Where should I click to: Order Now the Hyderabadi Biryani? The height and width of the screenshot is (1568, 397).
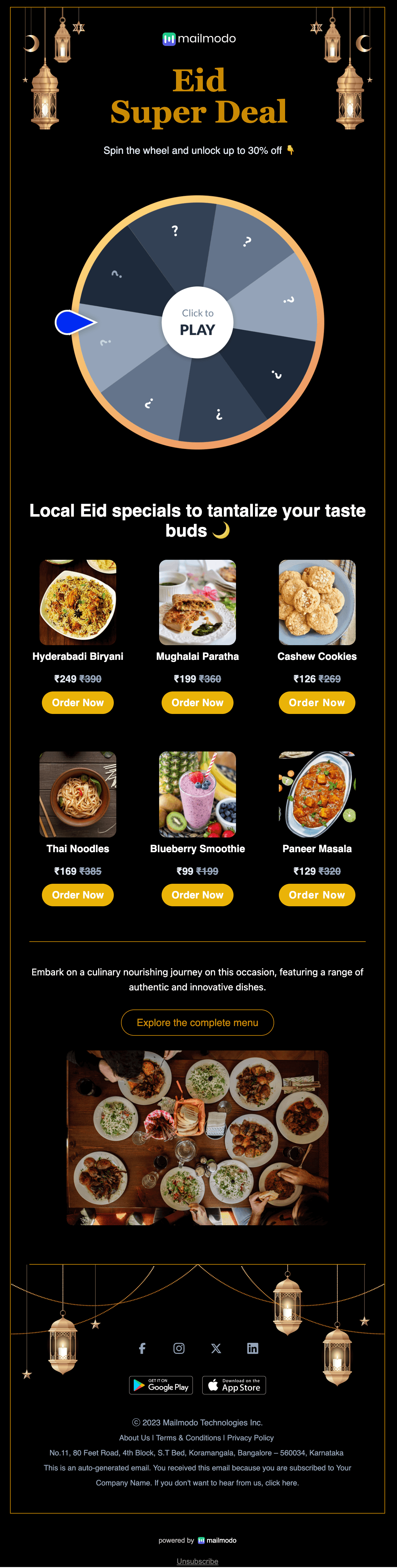pyautogui.click(x=78, y=702)
